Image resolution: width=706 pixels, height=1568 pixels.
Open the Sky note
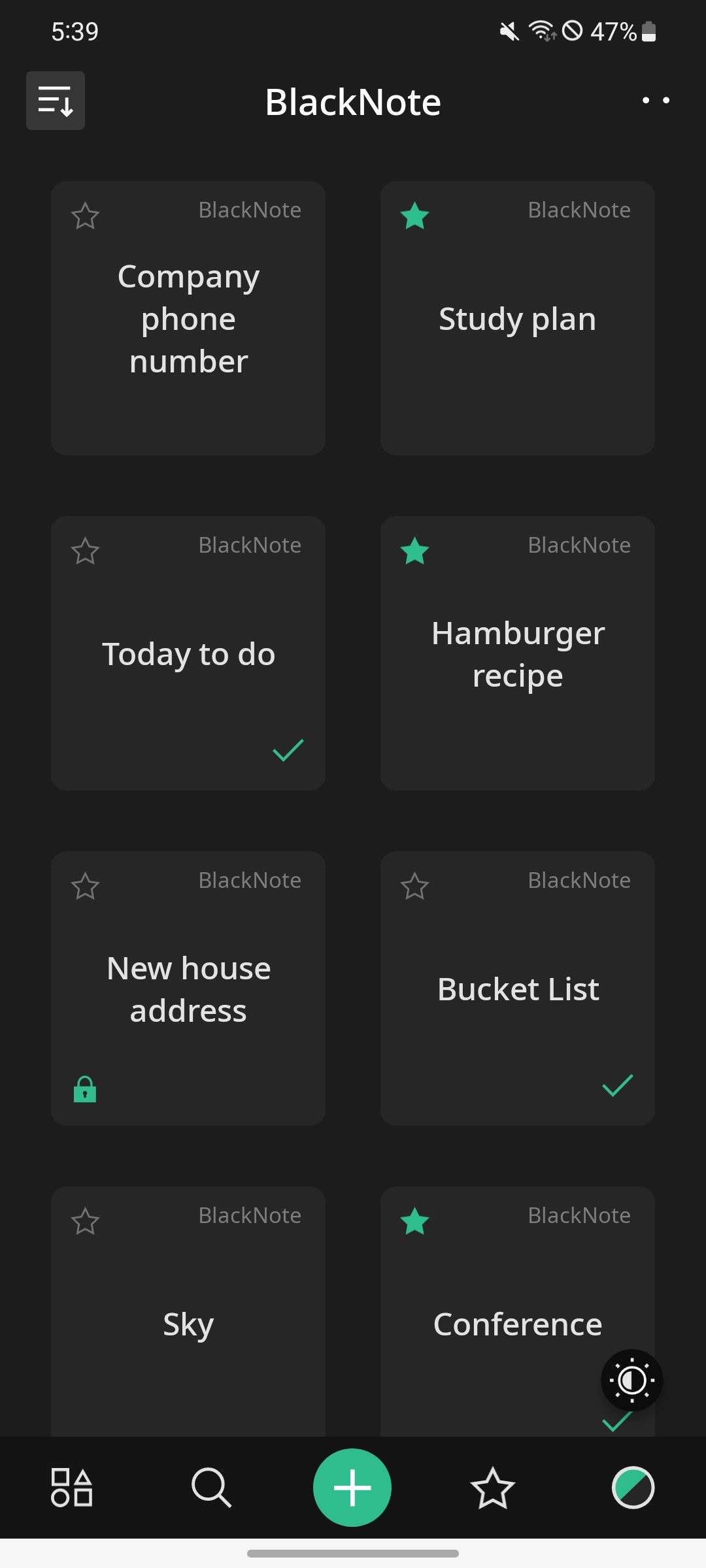(188, 1324)
